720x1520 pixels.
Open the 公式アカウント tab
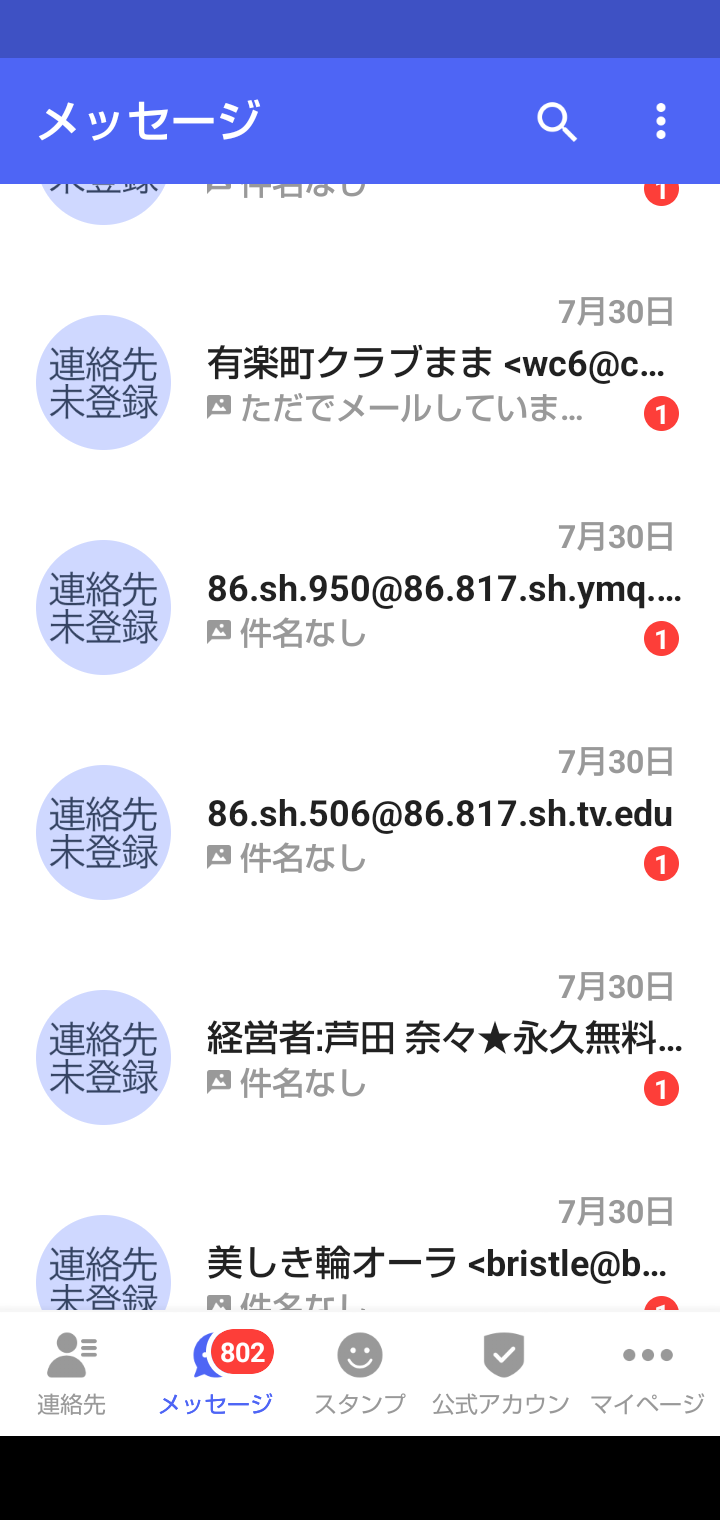[x=502, y=1373]
